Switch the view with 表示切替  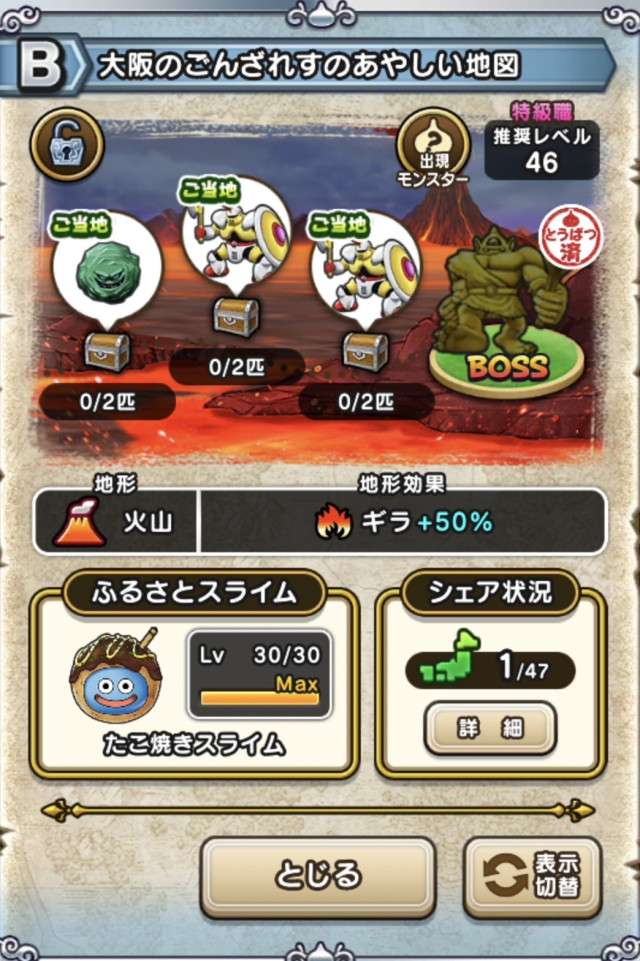[534, 875]
